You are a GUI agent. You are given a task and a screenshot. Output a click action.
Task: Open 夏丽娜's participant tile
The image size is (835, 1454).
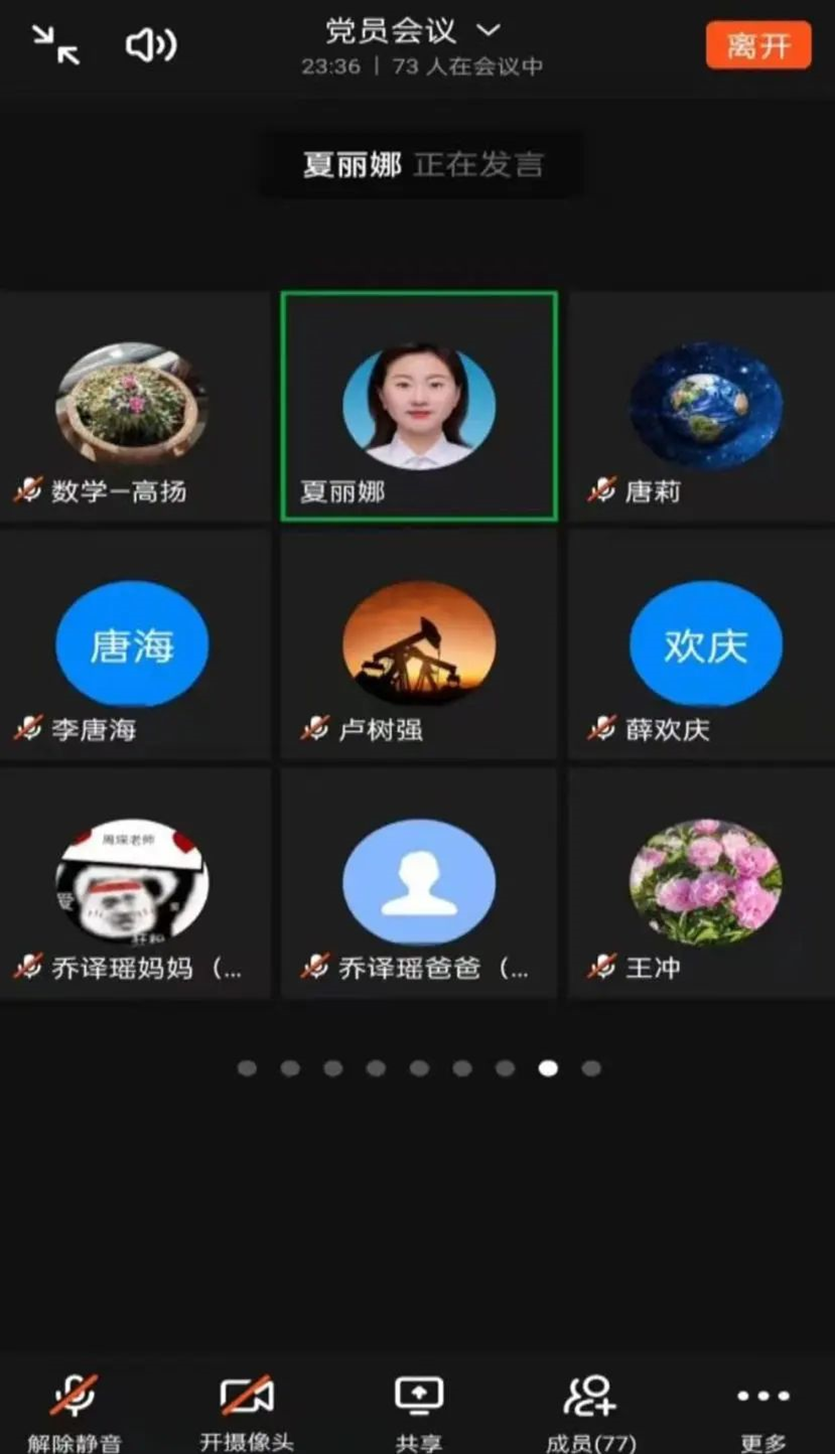419,407
